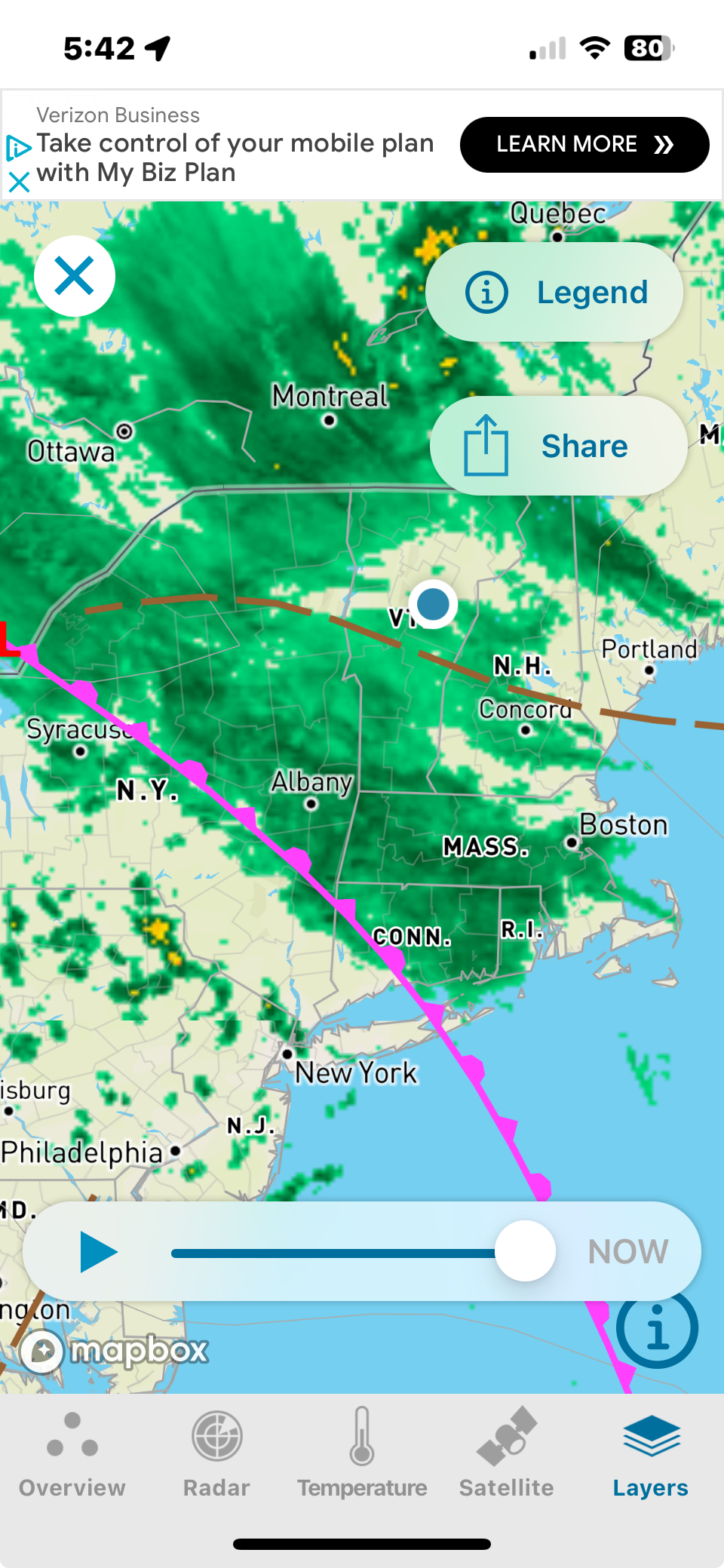
Task: Switch to the Temperature tab
Action: (x=362, y=1456)
